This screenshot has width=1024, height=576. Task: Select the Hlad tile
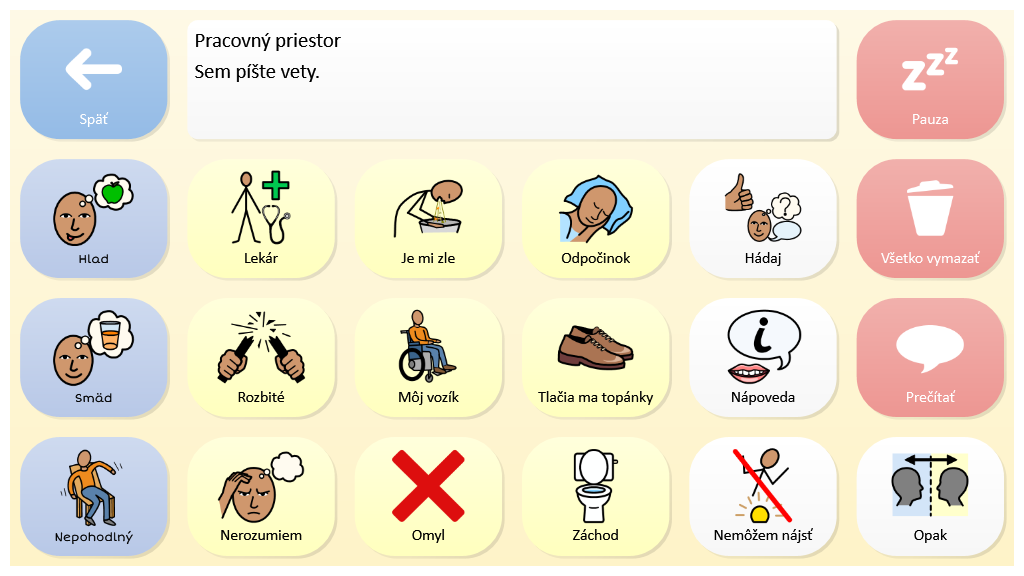pyautogui.click(x=94, y=218)
